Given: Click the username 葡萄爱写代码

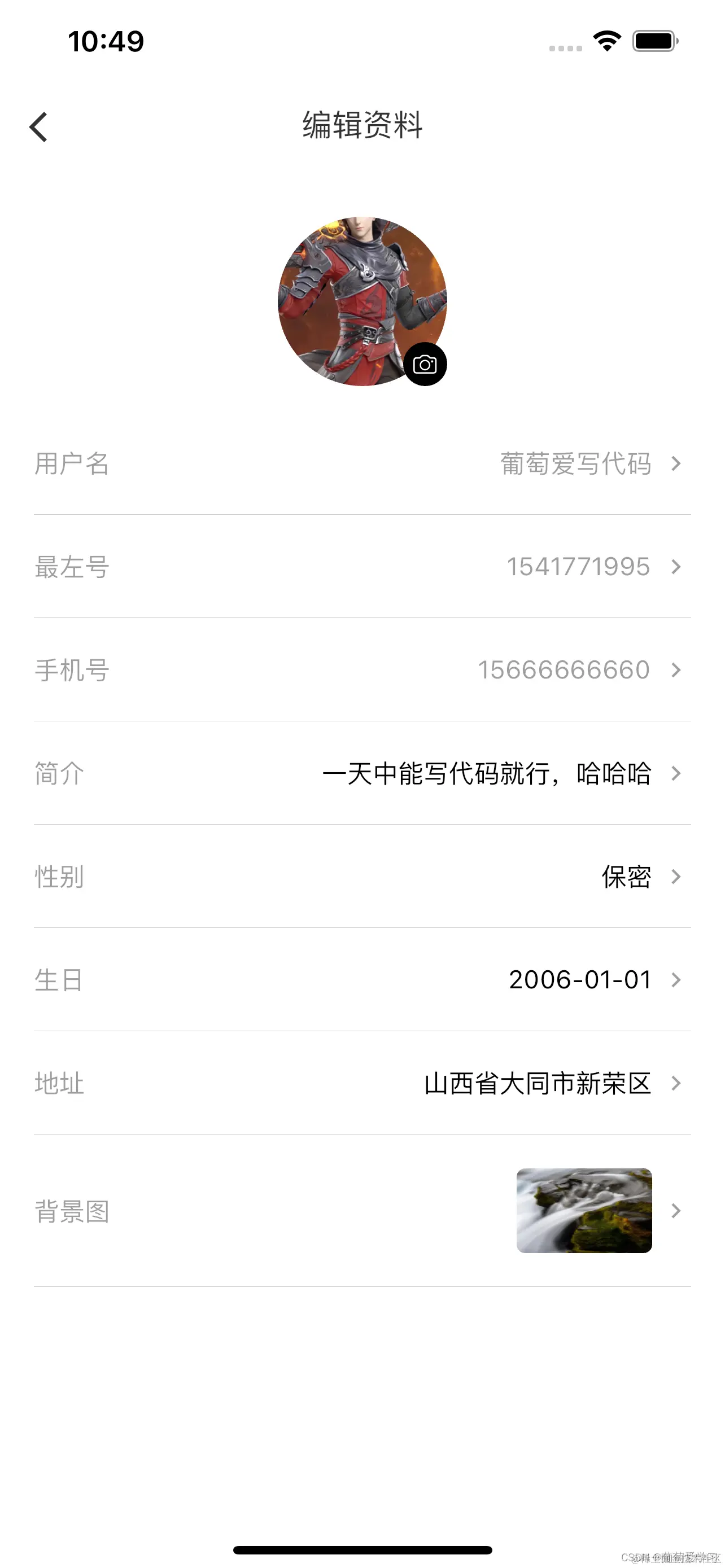Looking at the screenshot, I should 575,465.
